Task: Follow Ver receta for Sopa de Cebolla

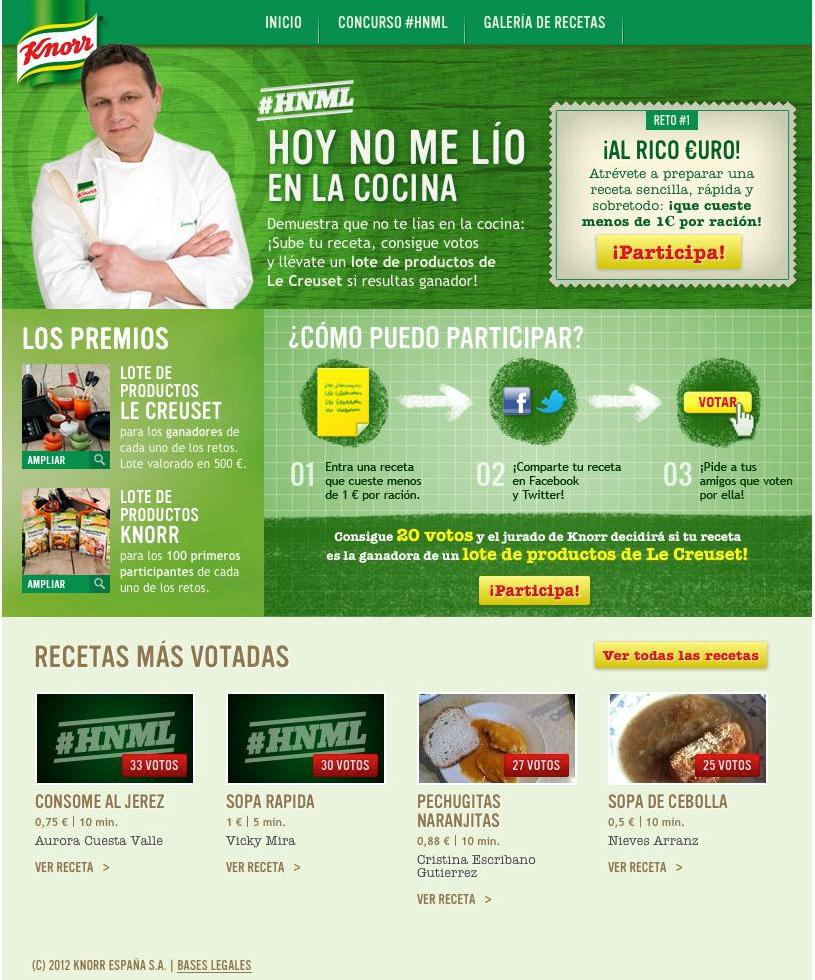Action: (645, 867)
